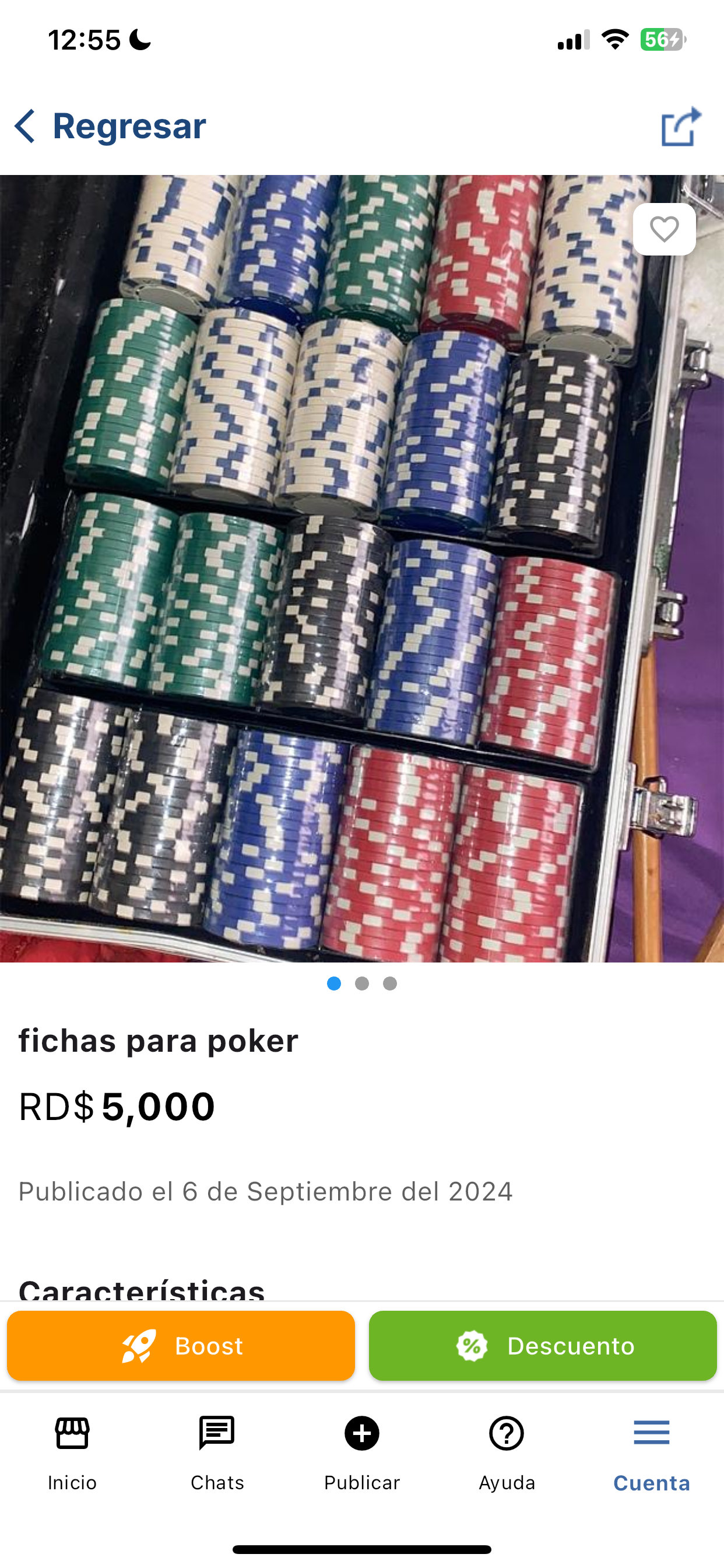The width and height of the screenshot is (724, 1568).
Task: Open the Chats tab
Action: [x=217, y=1454]
